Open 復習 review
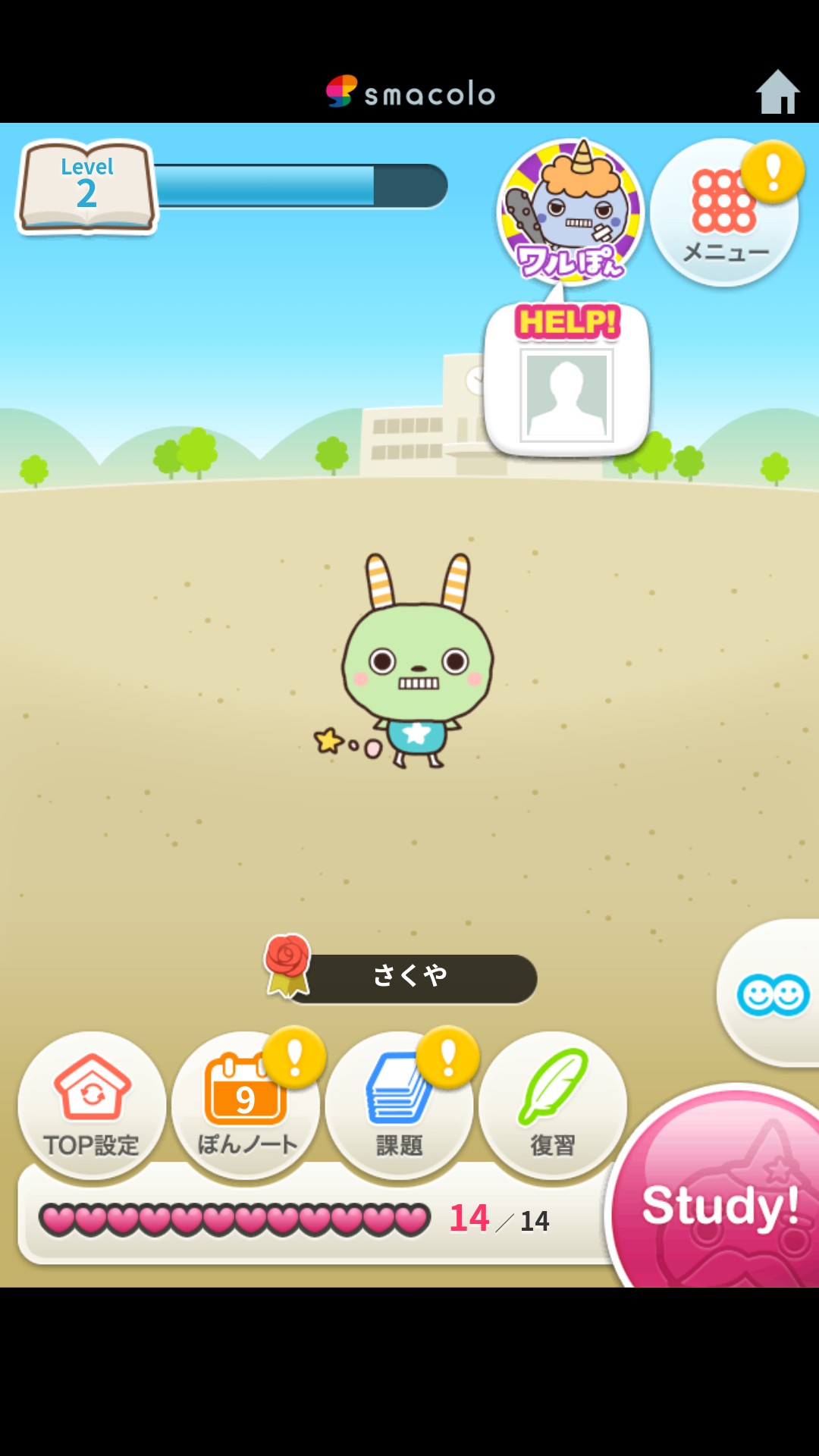Image resolution: width=819 pixels, height=1456 pixels. (553, 1106)
